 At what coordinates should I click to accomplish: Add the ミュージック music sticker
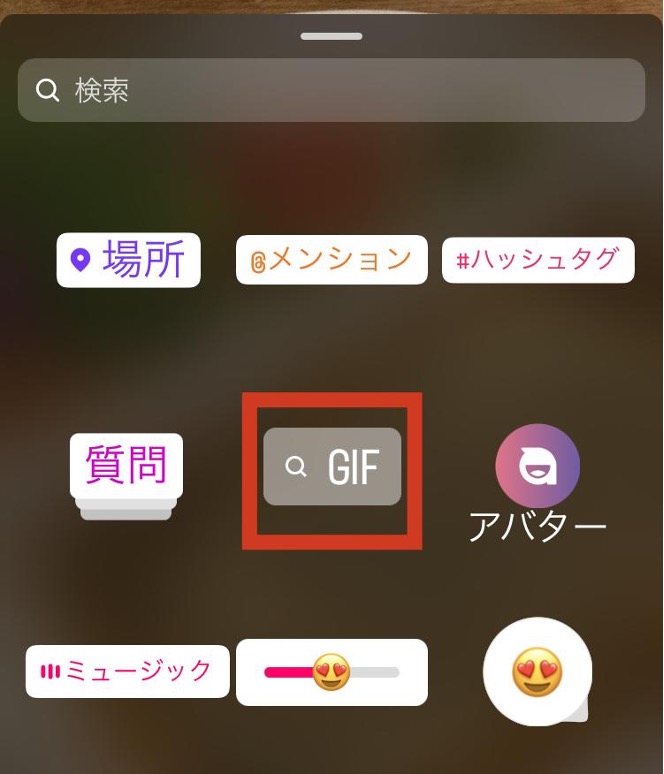127,671
